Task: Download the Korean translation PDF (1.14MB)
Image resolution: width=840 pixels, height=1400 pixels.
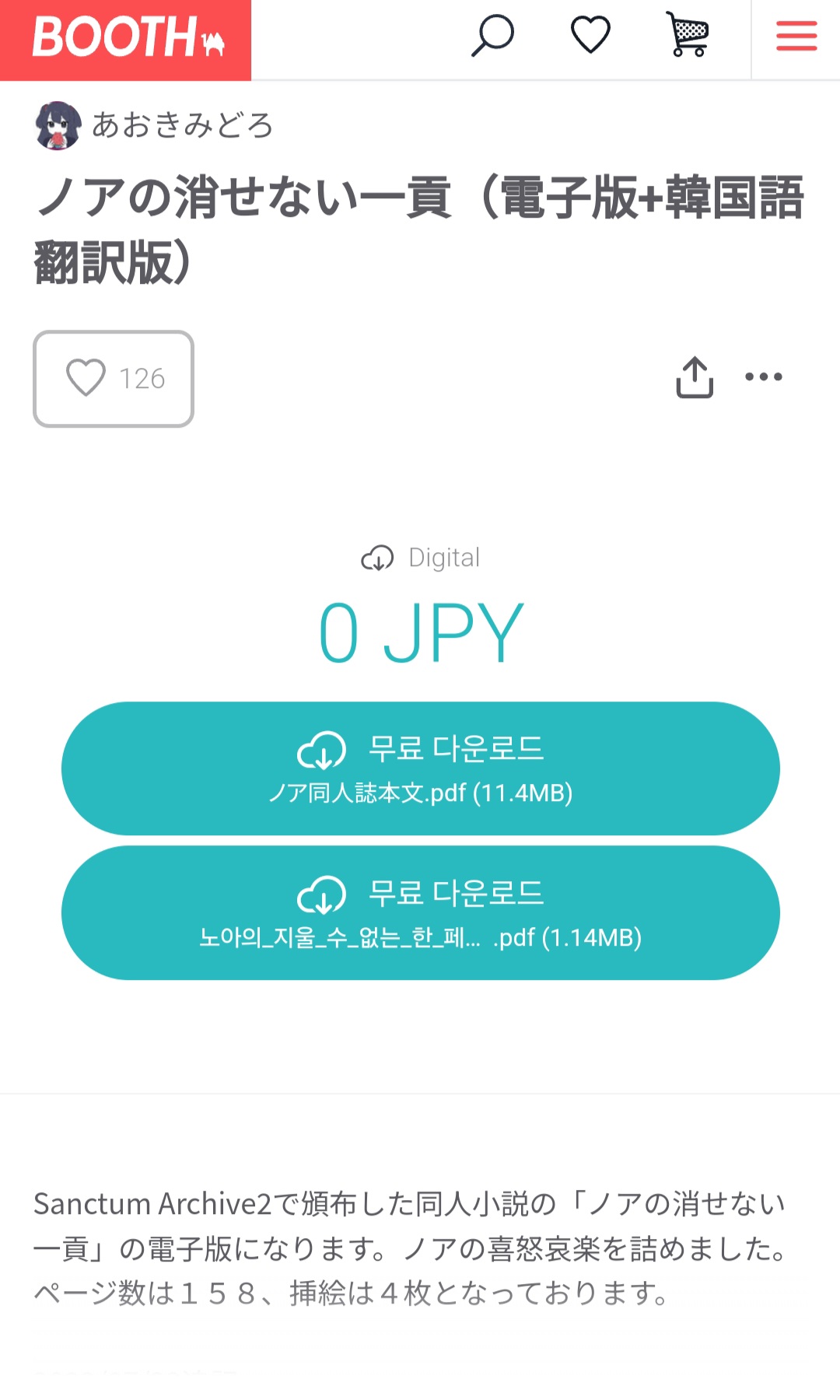Action: (x=420, y=913)
